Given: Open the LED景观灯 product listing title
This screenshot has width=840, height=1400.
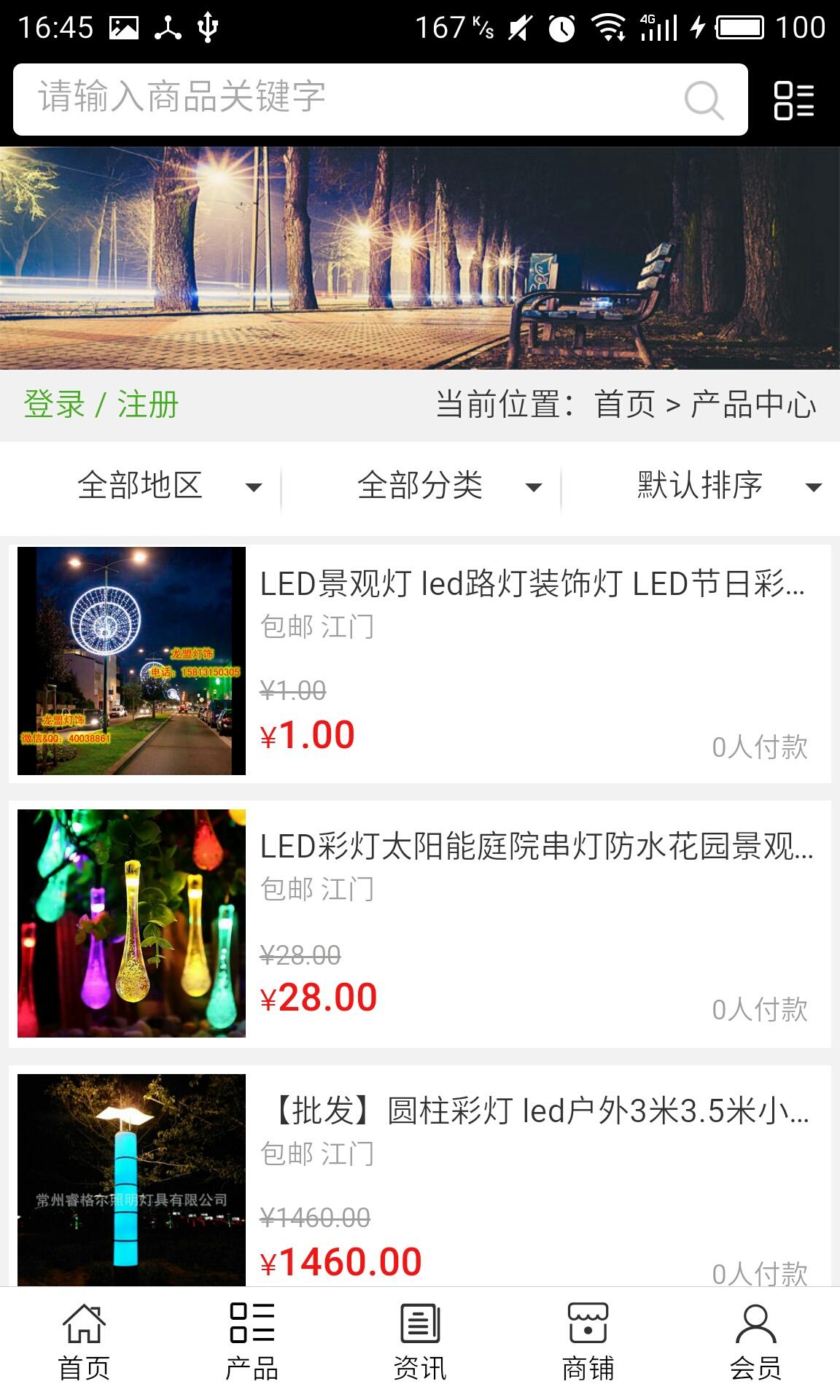Looking at the screenshot, I should [x=532, y=583].
